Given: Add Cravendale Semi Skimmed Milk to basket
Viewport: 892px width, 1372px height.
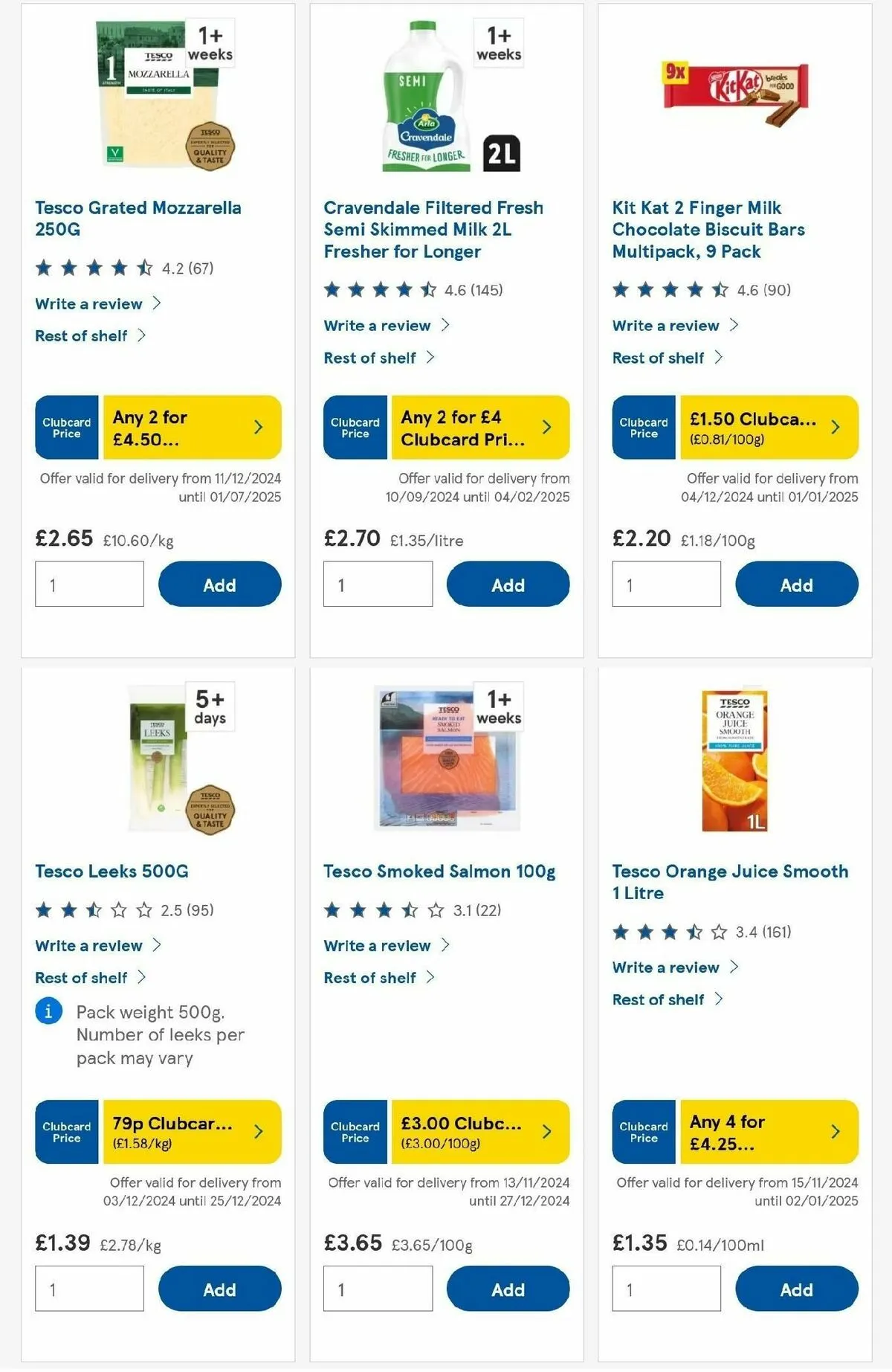Looking at the screenshot, I should (x=508, y=584).
